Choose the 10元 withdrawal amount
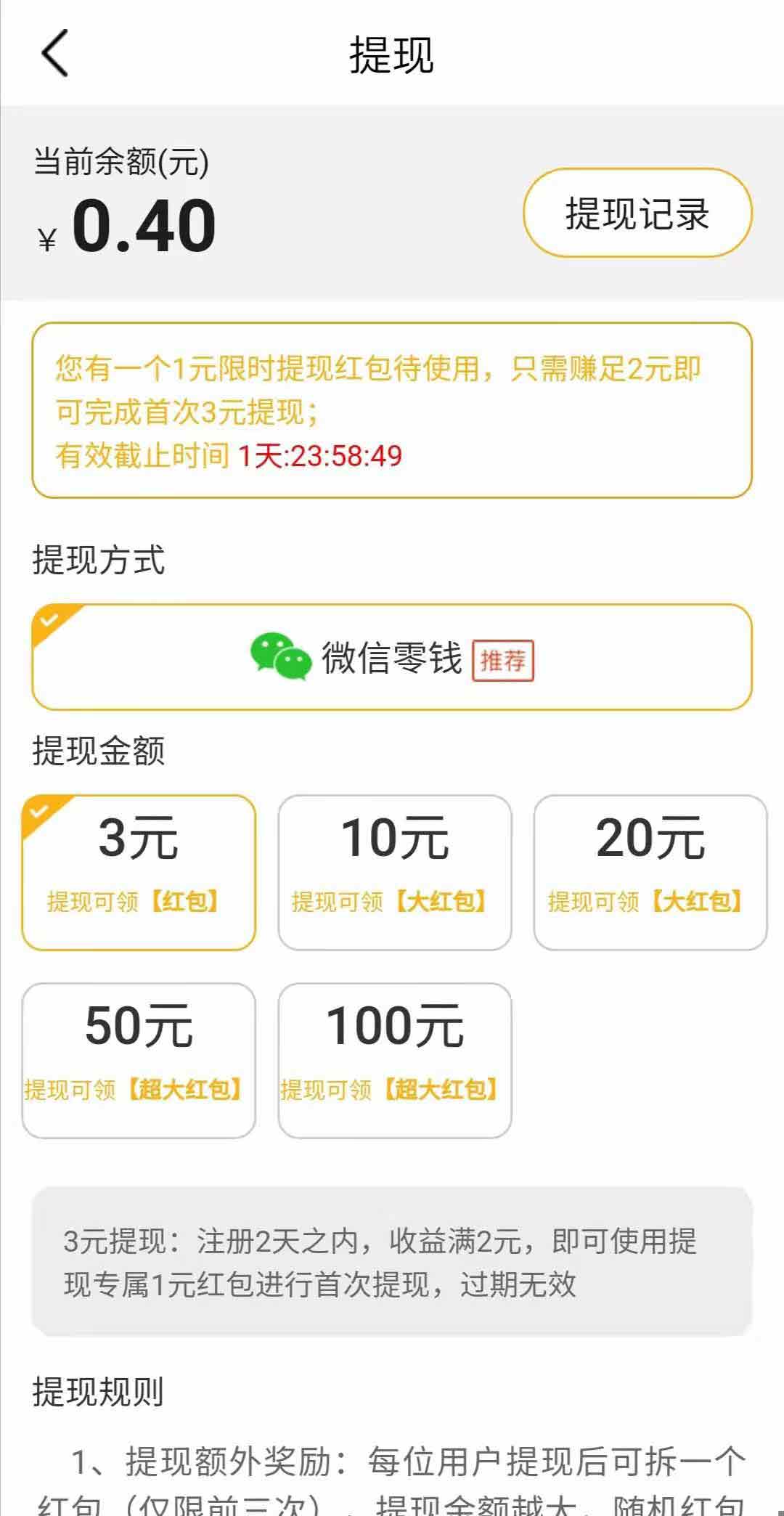The height and width of the screenshot is (1516, 784). (395, 873)
